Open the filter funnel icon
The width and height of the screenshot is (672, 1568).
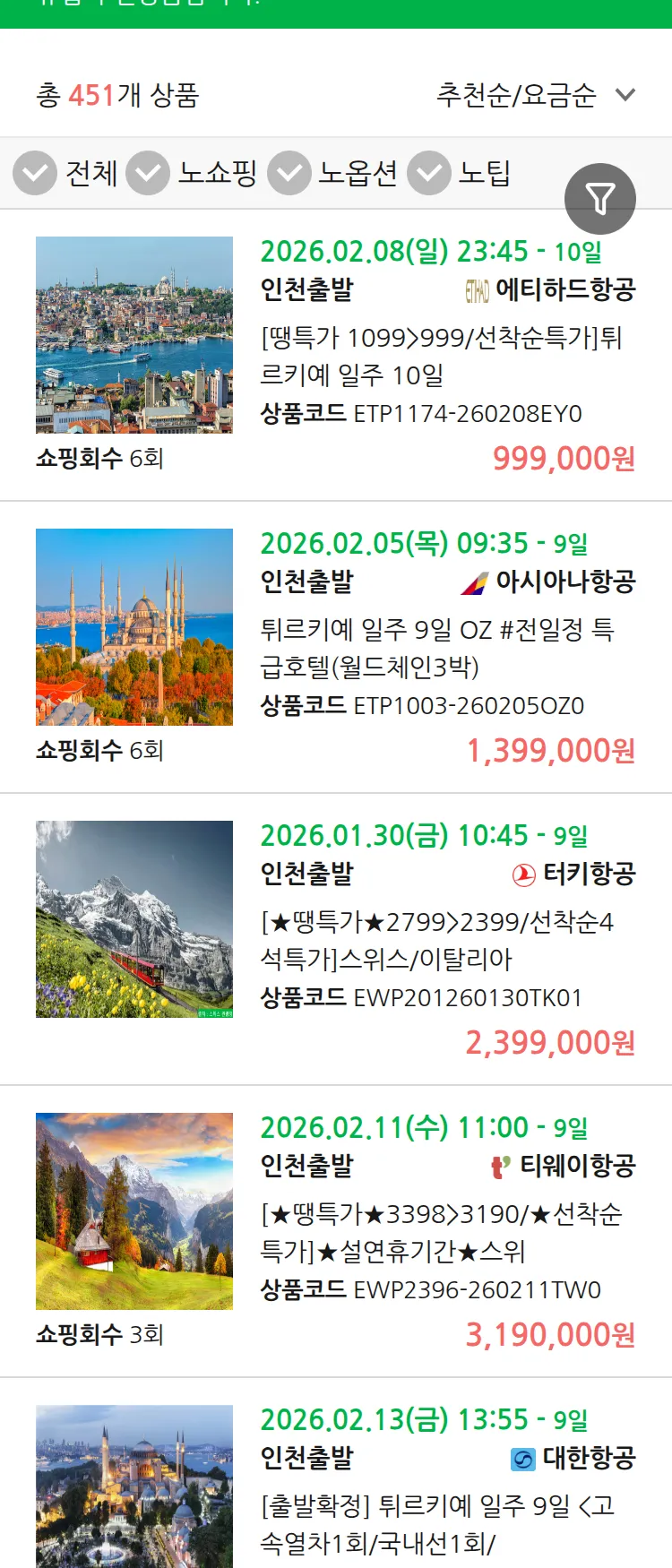point(600,198)
